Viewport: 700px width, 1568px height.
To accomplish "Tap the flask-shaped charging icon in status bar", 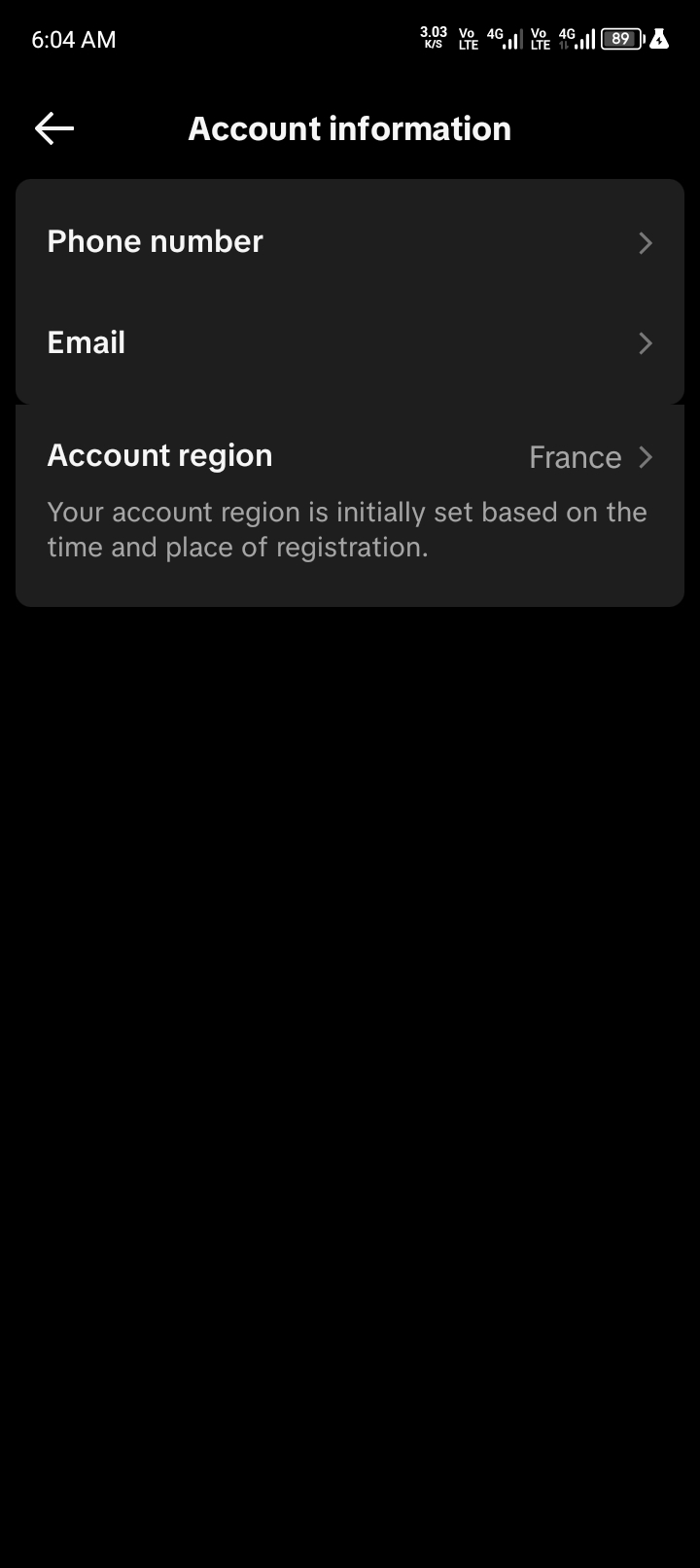I will (x=658, y=39).
